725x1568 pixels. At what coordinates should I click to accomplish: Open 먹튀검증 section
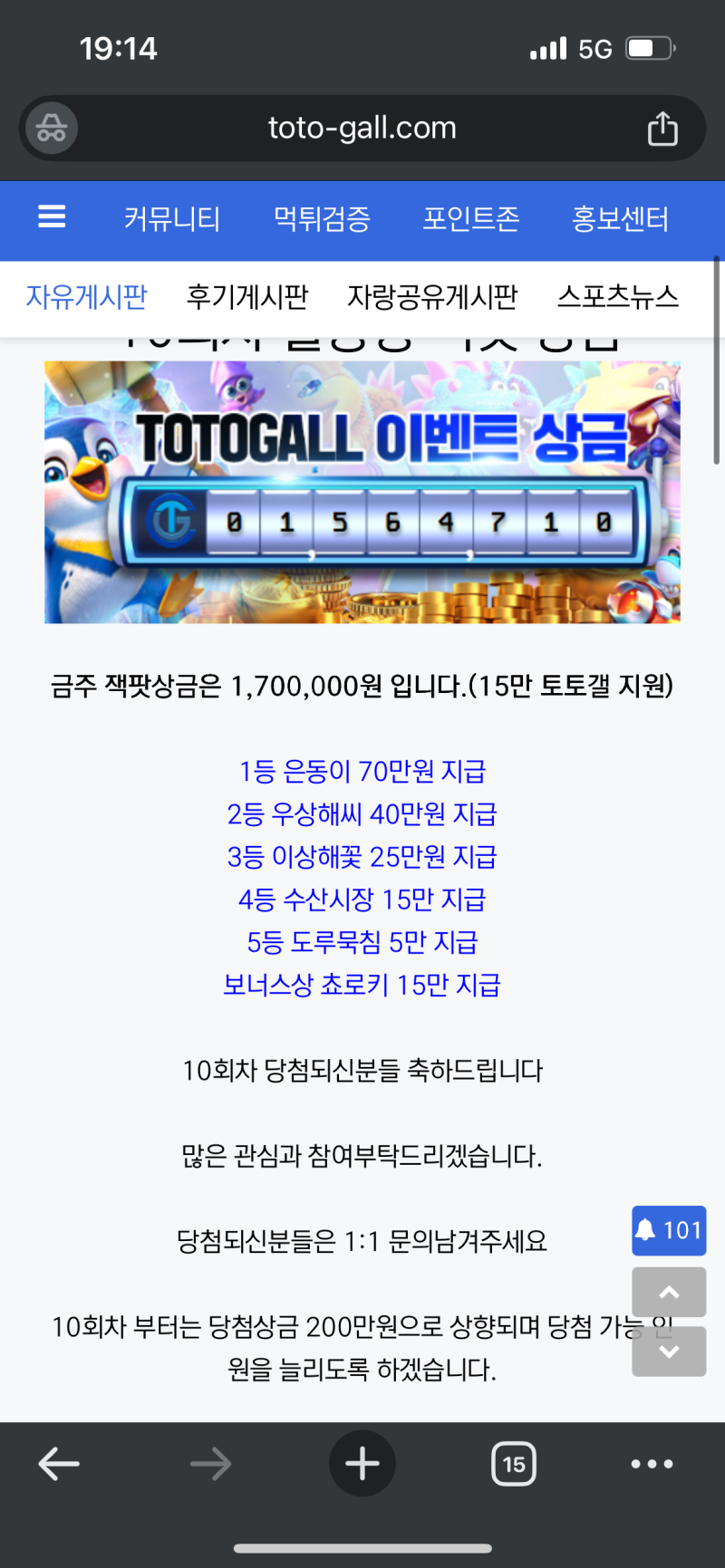[x=322, y=218]
